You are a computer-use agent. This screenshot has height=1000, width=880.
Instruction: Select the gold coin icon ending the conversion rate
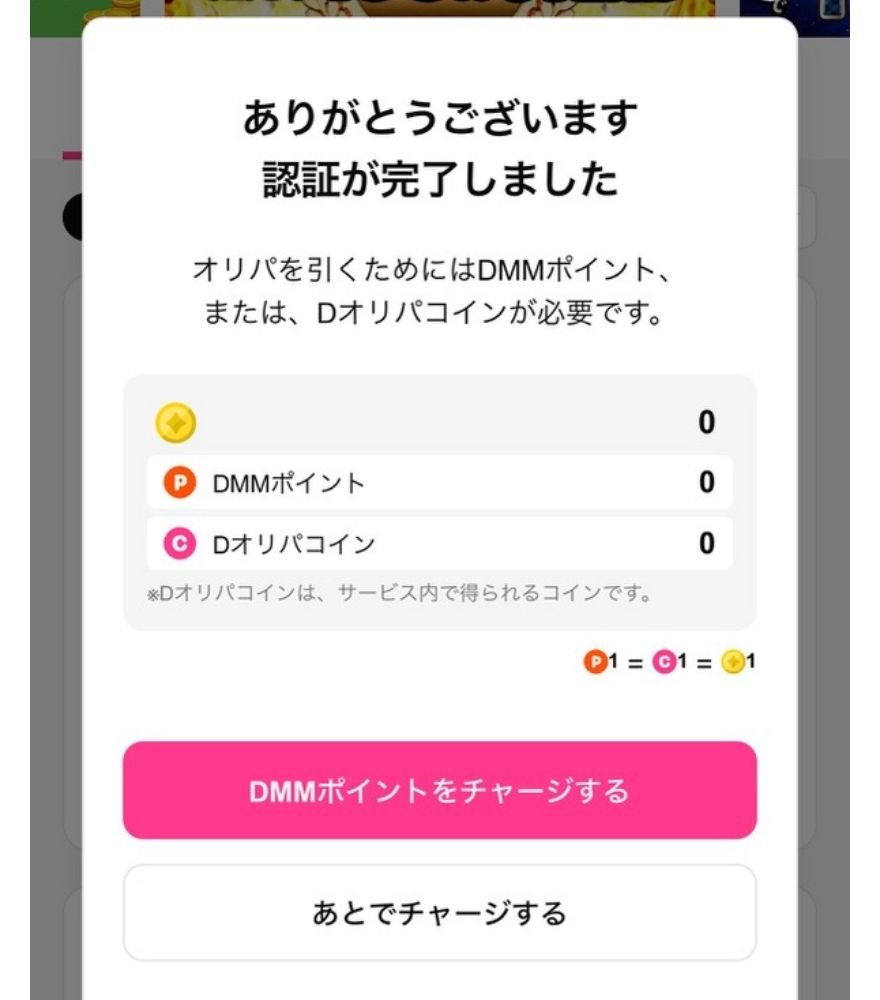coord(731,662)
